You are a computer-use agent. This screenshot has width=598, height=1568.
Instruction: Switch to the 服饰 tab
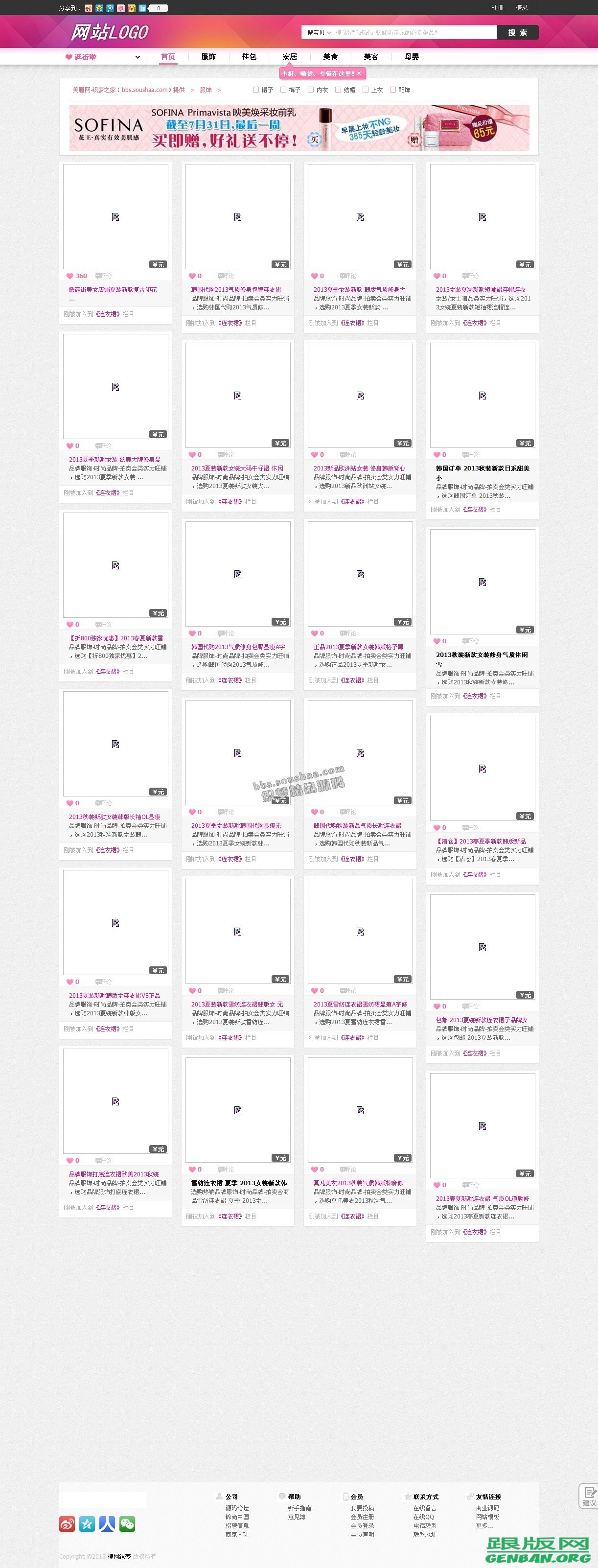click(x=208, y=57)
